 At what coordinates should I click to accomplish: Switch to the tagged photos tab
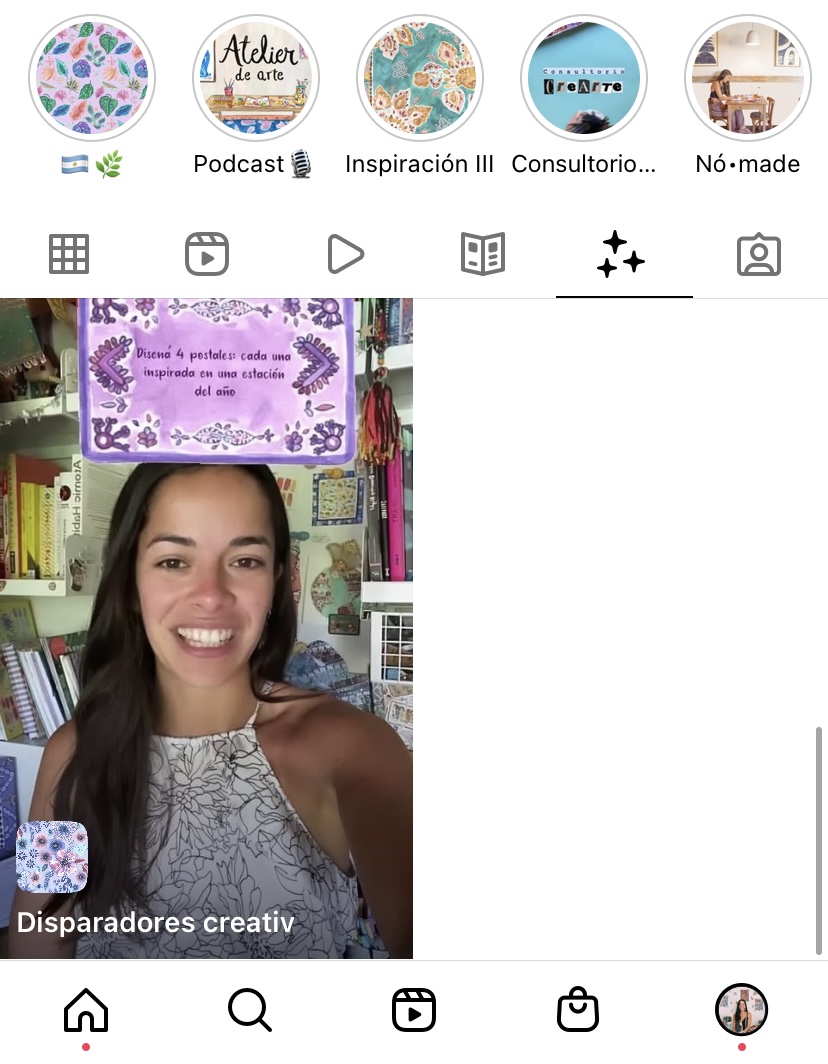[759, 254]
